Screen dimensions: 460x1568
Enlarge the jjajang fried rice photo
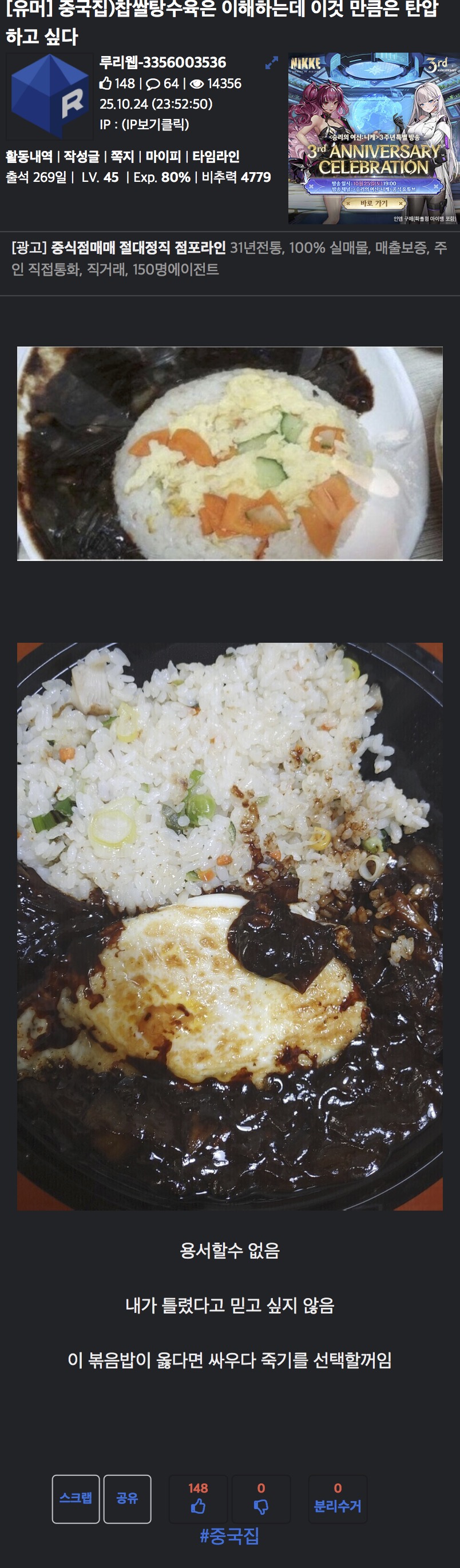click(x=229, y=926)
